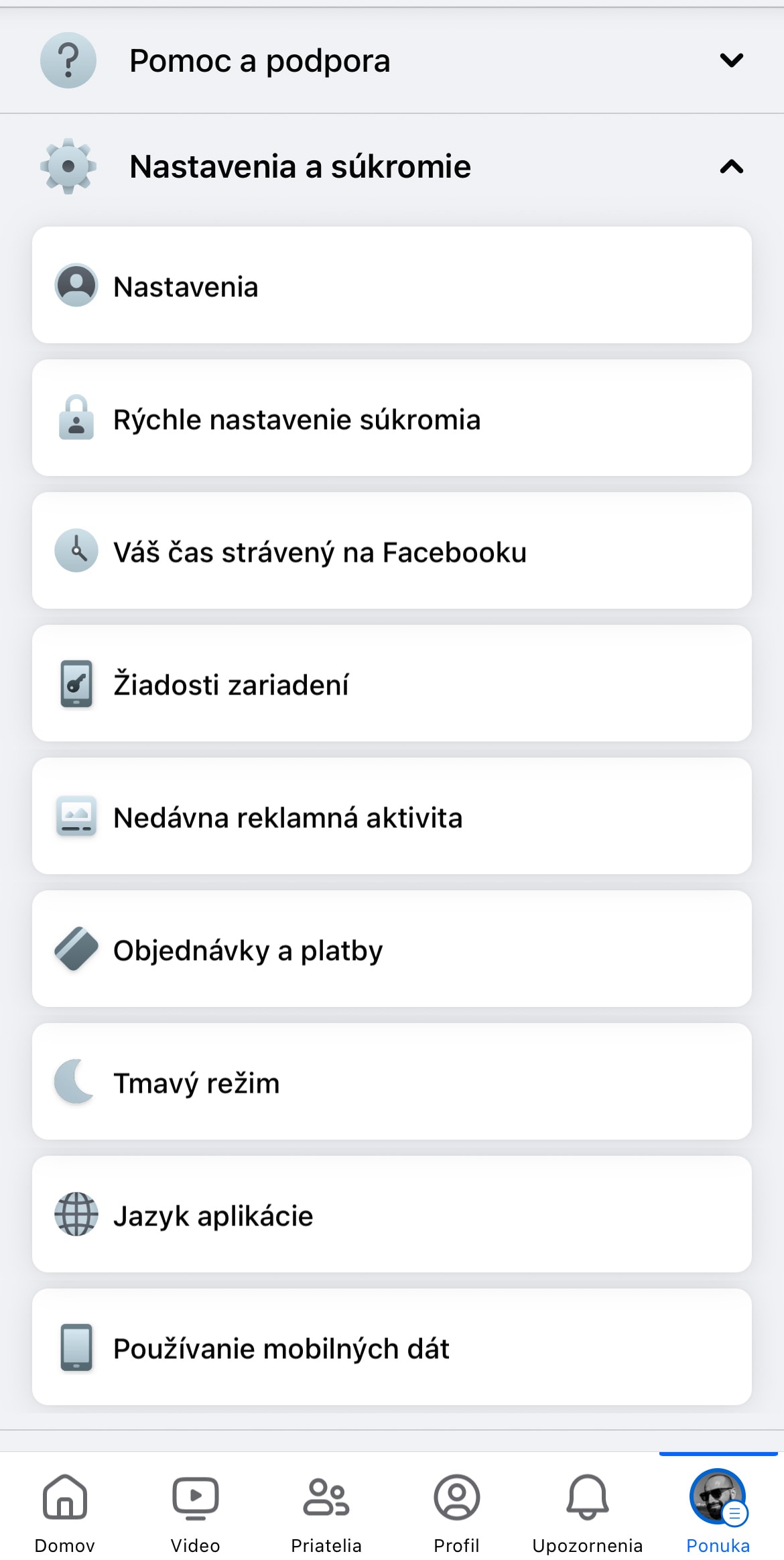This screenshot has height=1560, width=784.
Task: Open the Upozornenia bell tab
Action: pos(588,1513)
